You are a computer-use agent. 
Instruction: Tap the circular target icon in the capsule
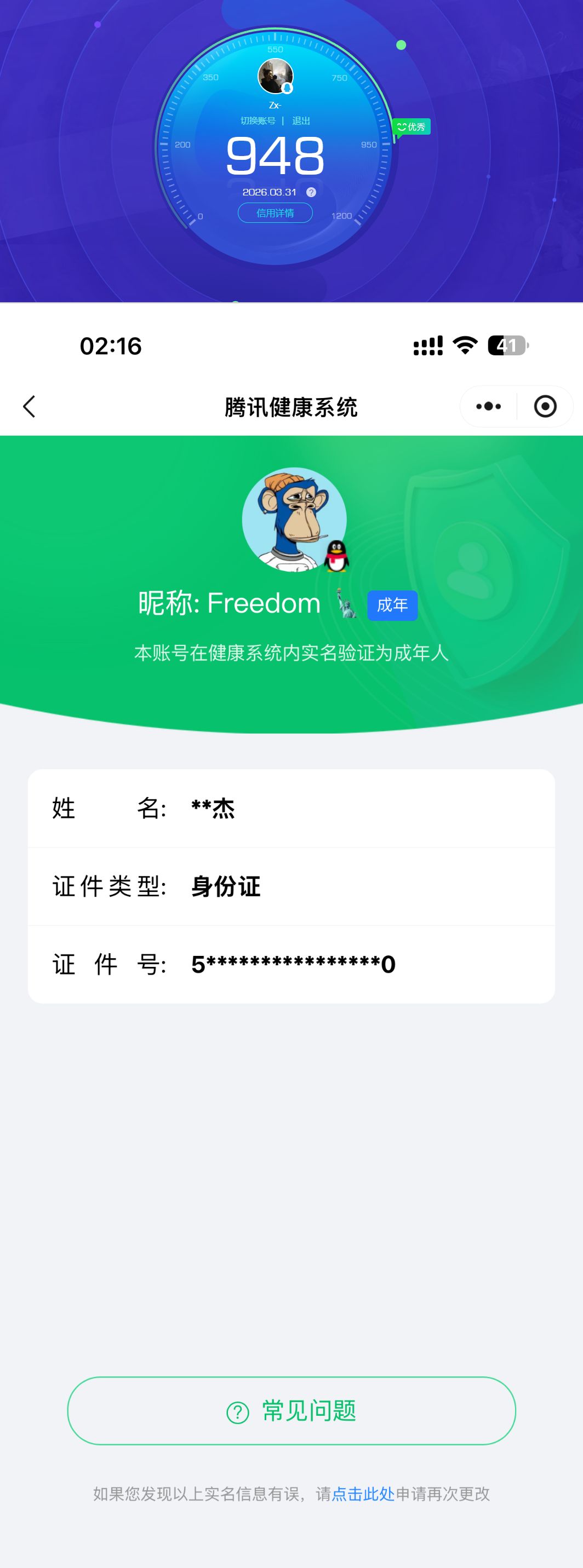[x=545, y=405]
